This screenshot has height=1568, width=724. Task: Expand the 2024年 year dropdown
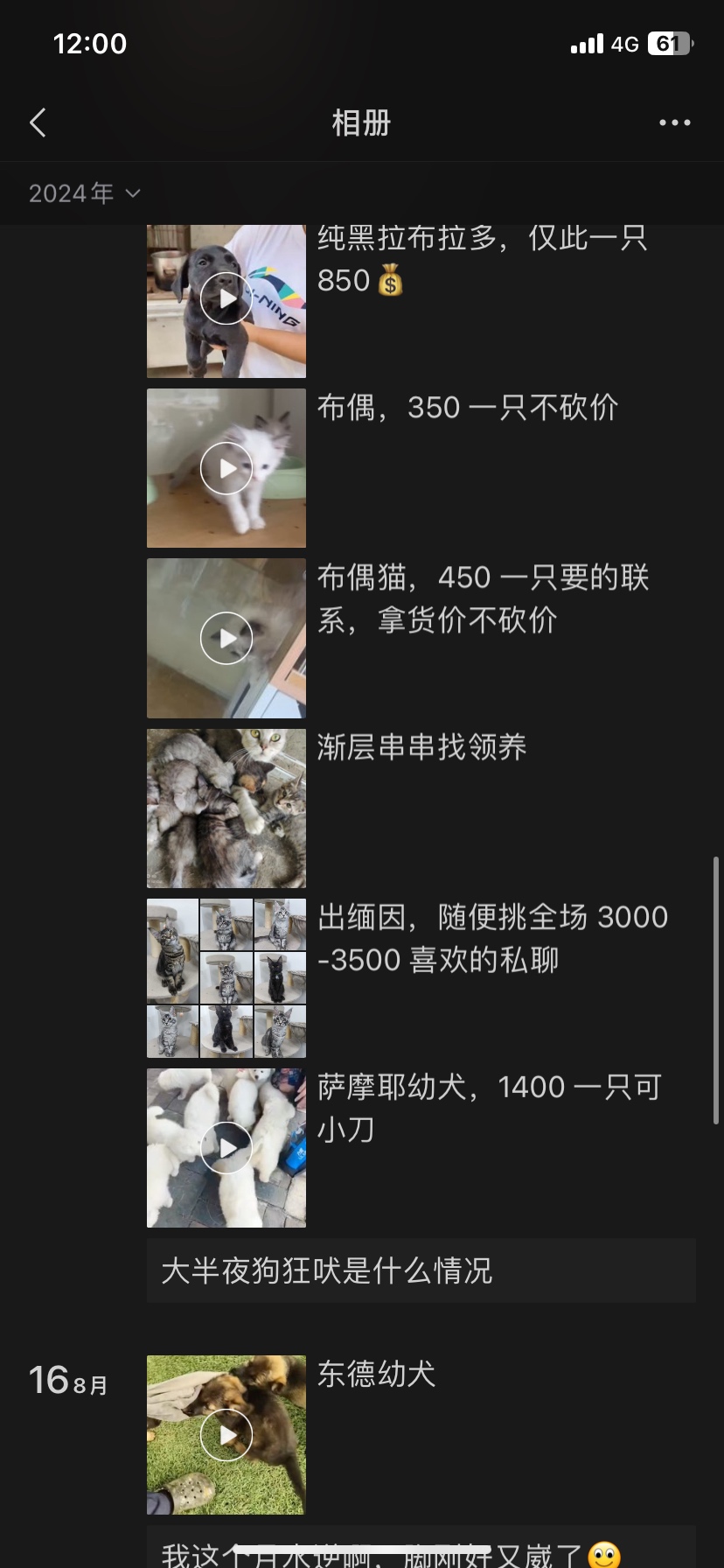point(85,193)
